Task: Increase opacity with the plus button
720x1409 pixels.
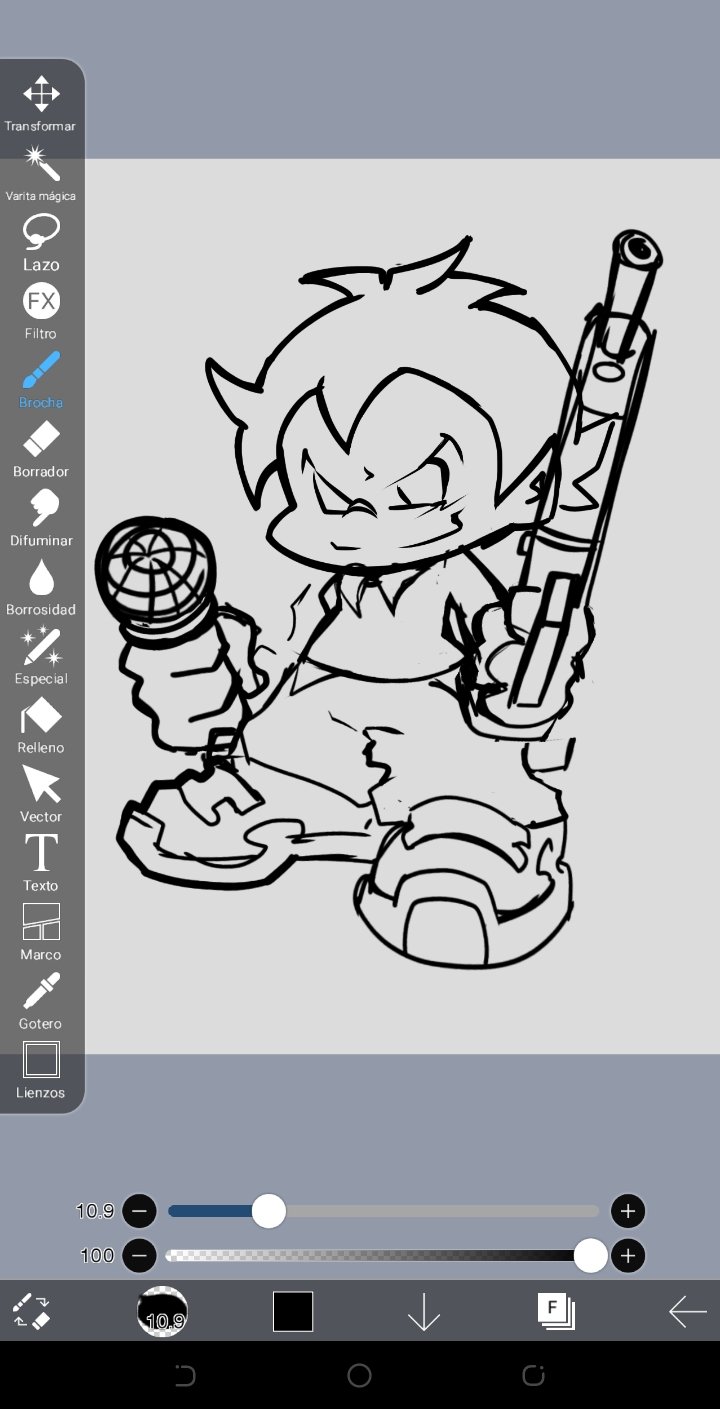Action: click(628, 1255)
